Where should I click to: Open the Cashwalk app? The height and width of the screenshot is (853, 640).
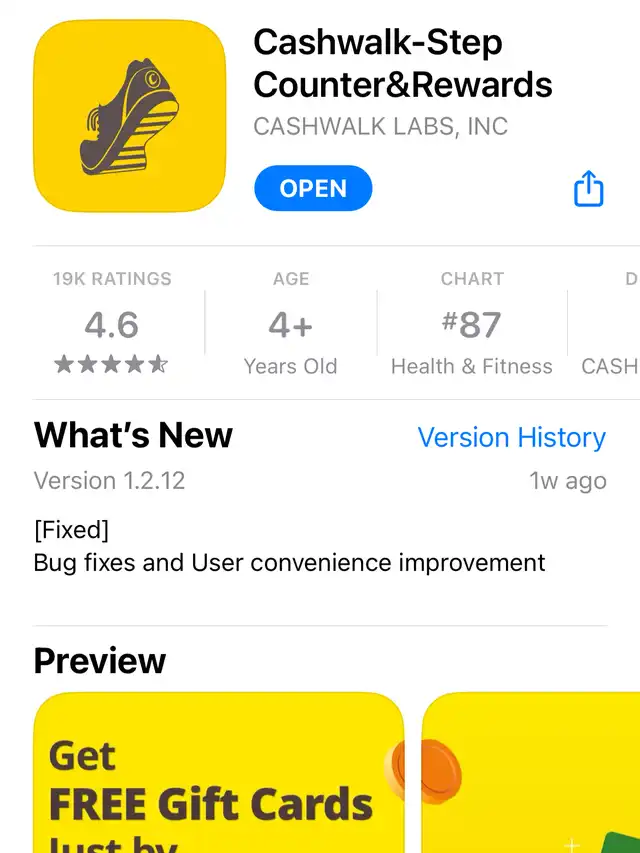coord(313,188)
